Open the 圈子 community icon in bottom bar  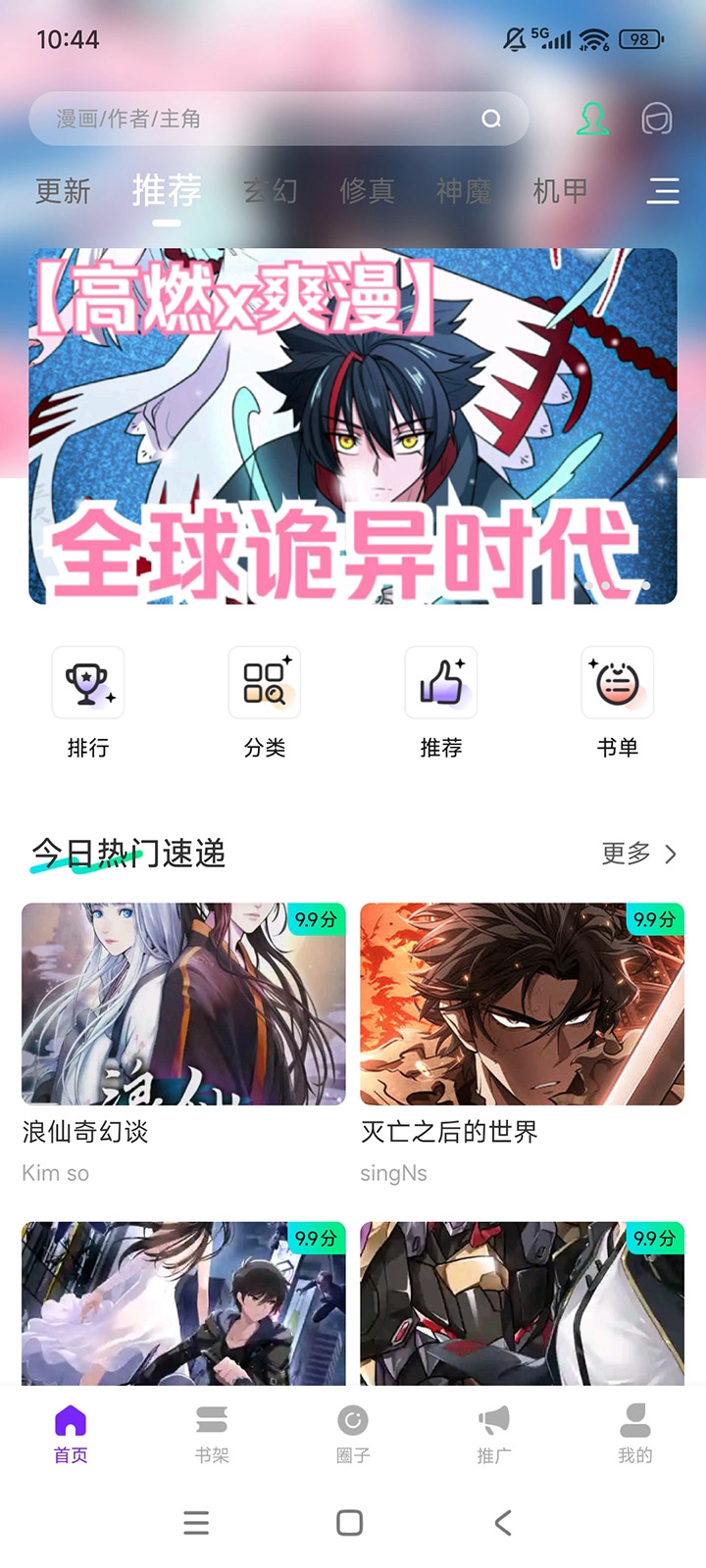pos(352,1433)
